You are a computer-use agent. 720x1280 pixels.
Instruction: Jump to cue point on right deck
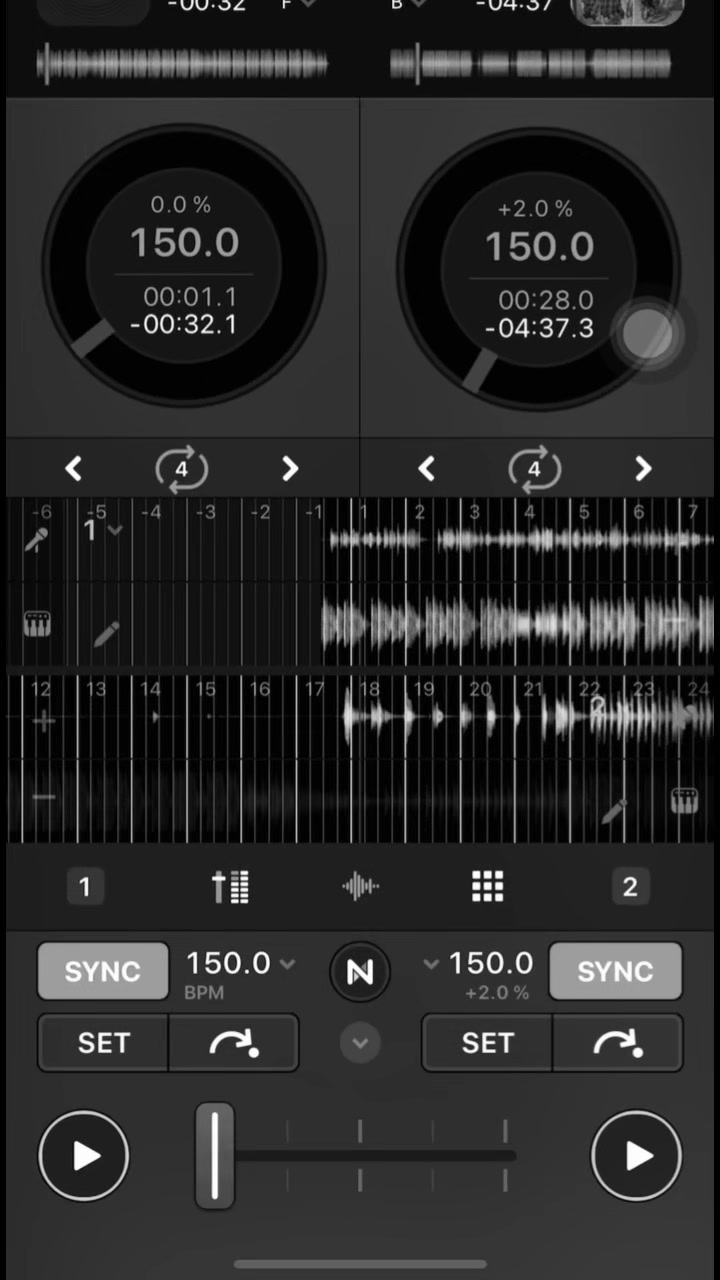click(x=618, y=1043)
